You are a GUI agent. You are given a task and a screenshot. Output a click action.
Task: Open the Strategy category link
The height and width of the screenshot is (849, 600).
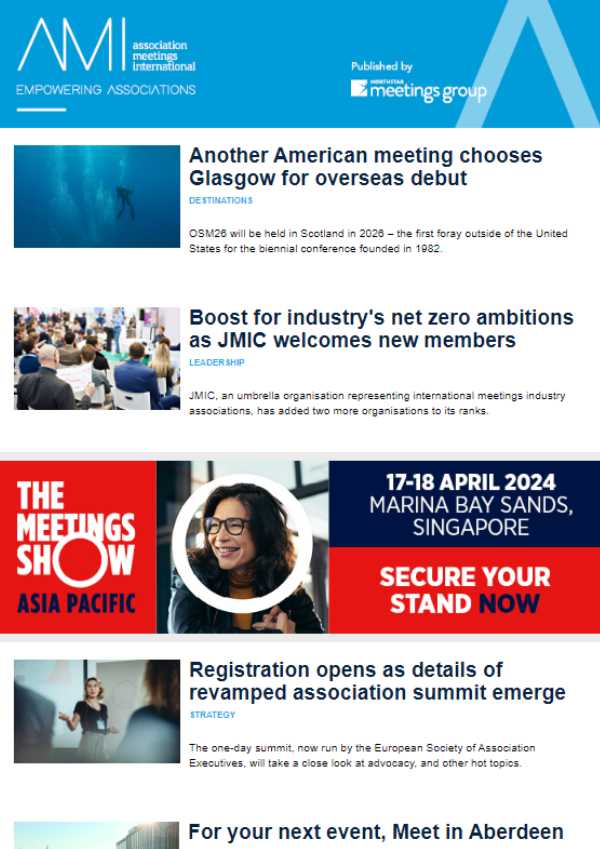tap(212, 715)
